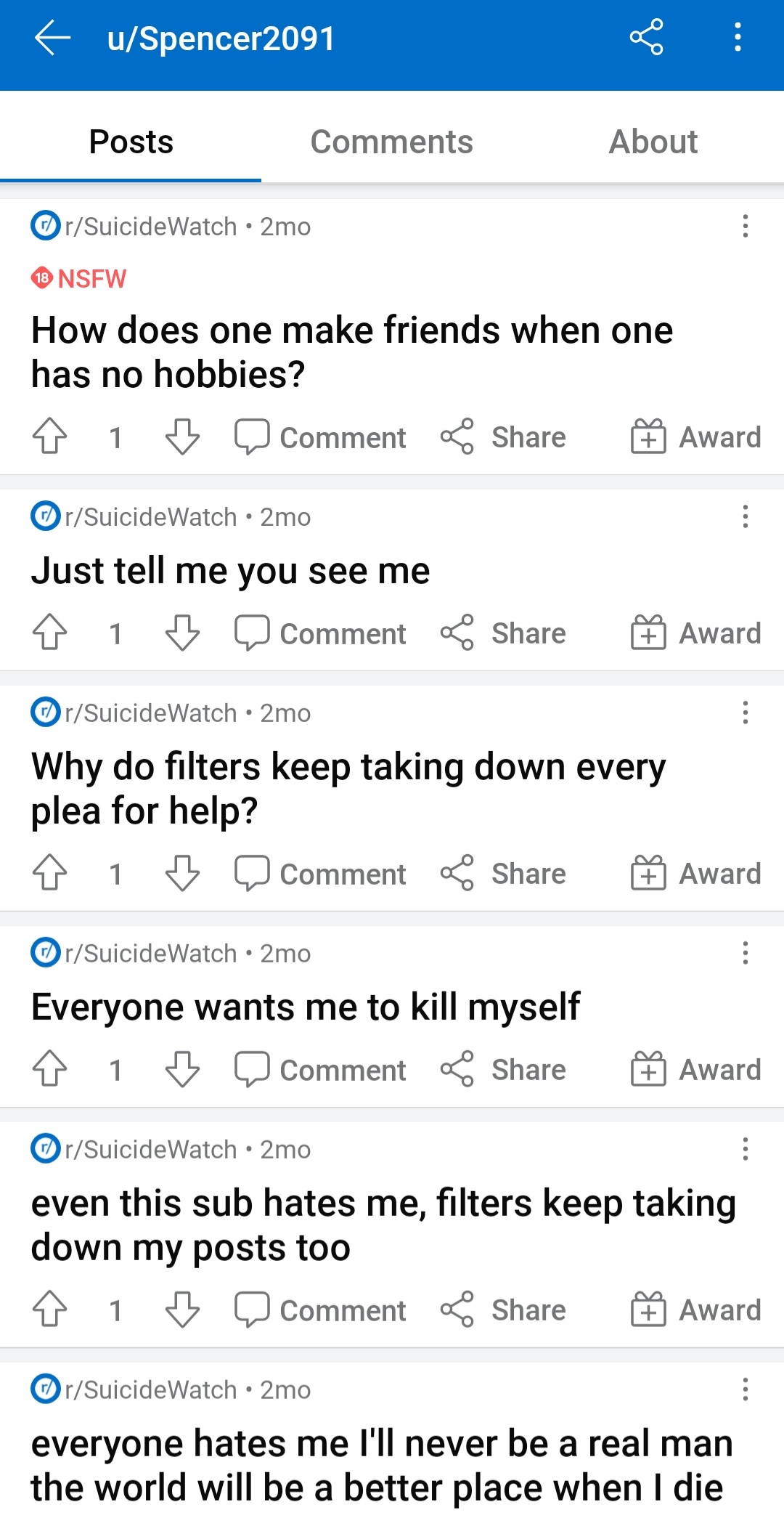Share this profile from the app bar

click(x=646, y=37)
